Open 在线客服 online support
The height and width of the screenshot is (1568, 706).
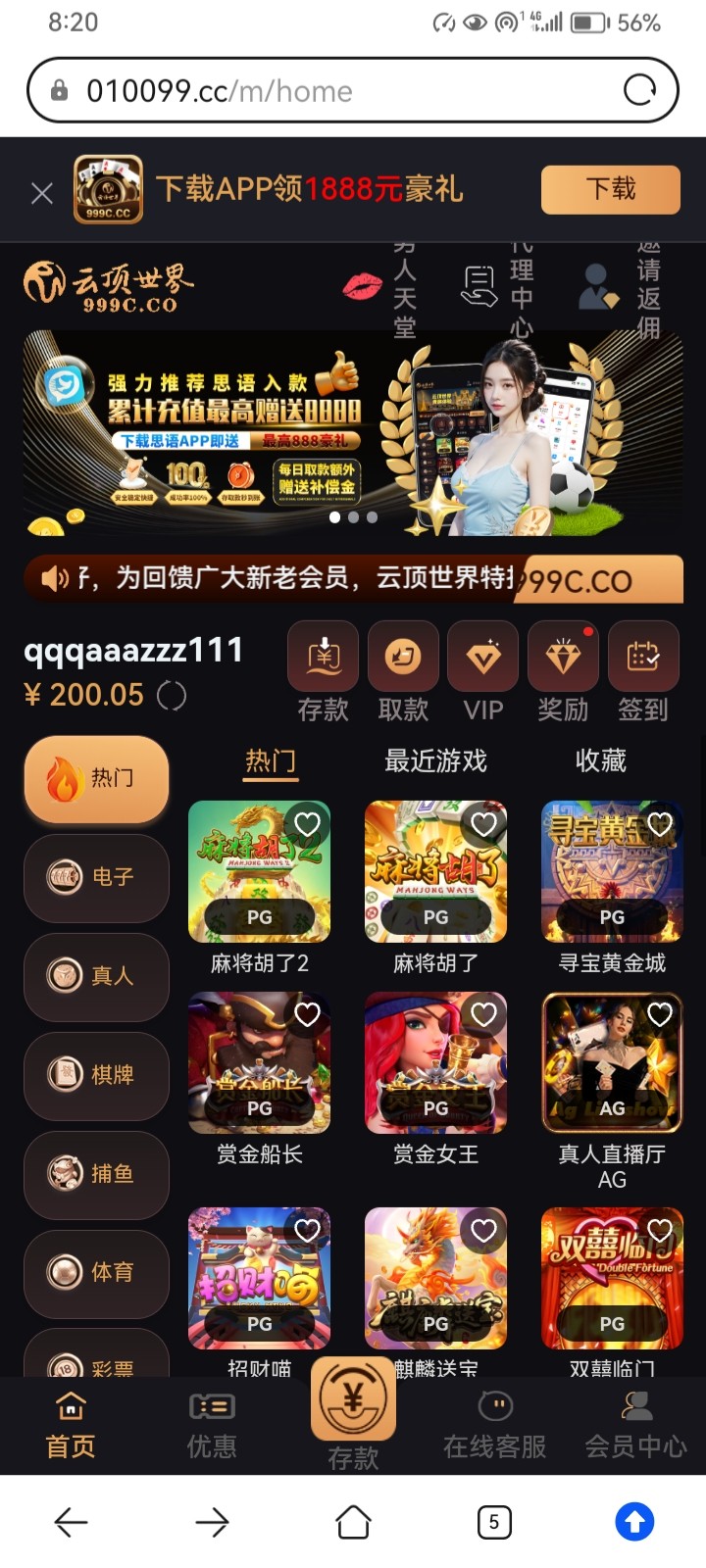494,1426
